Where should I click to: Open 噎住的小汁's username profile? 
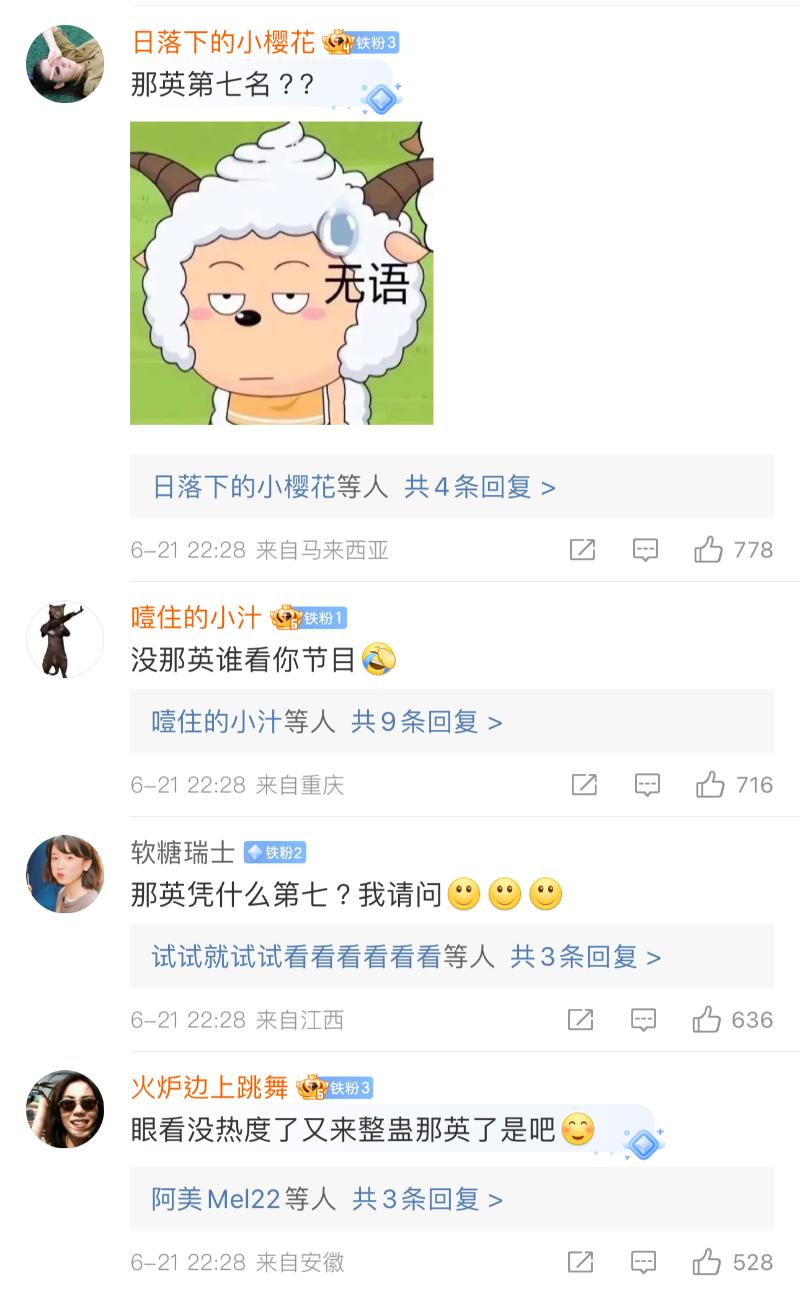(x=196, y=617)
